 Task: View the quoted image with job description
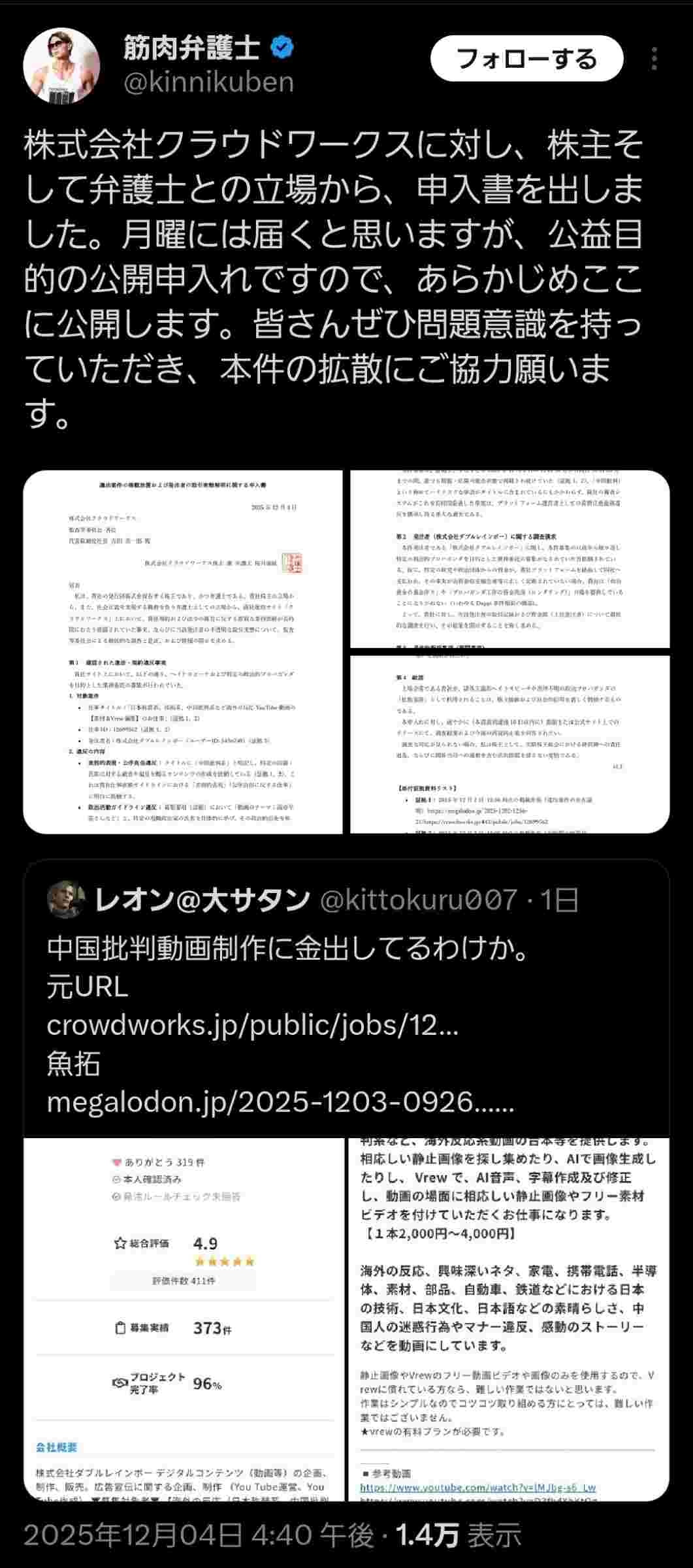coord(508,1320)
